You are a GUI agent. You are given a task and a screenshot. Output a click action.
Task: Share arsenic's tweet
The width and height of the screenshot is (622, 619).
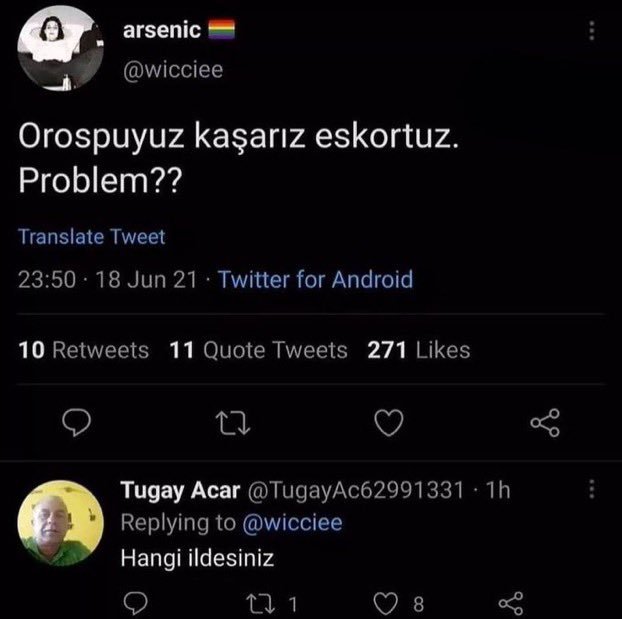click(545, 425)
